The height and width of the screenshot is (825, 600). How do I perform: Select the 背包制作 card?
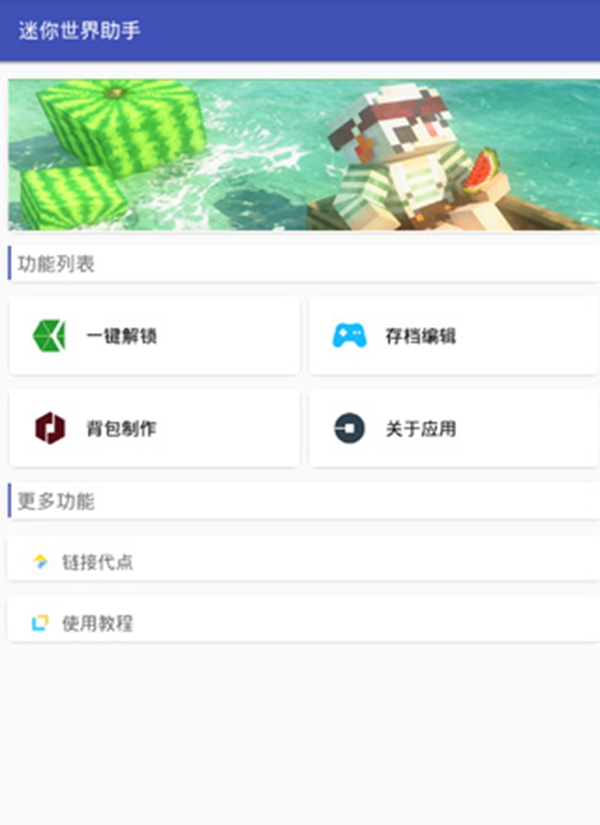(x=154, y=428)
